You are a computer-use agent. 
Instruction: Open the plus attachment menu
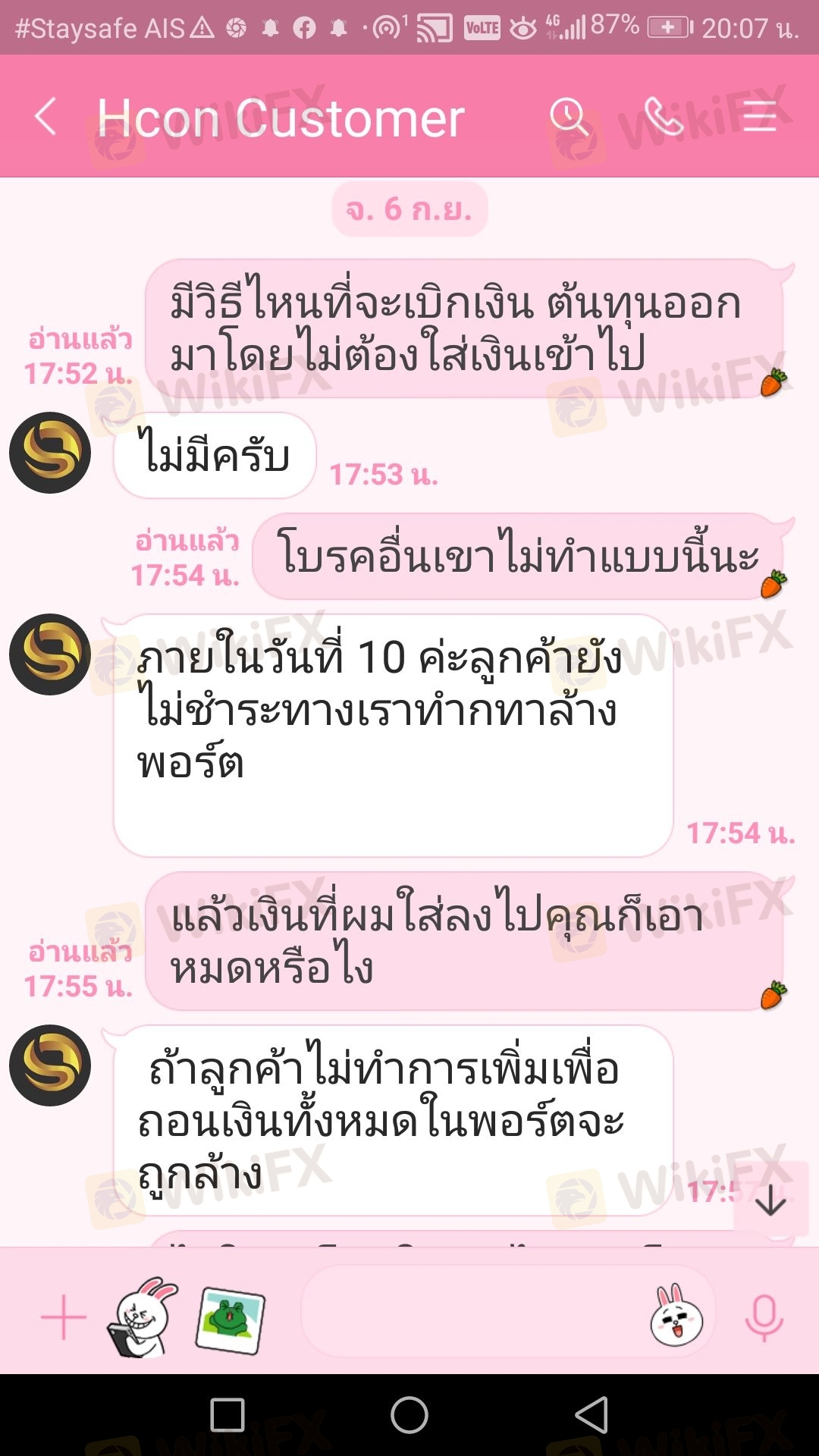pos(63,1318)
